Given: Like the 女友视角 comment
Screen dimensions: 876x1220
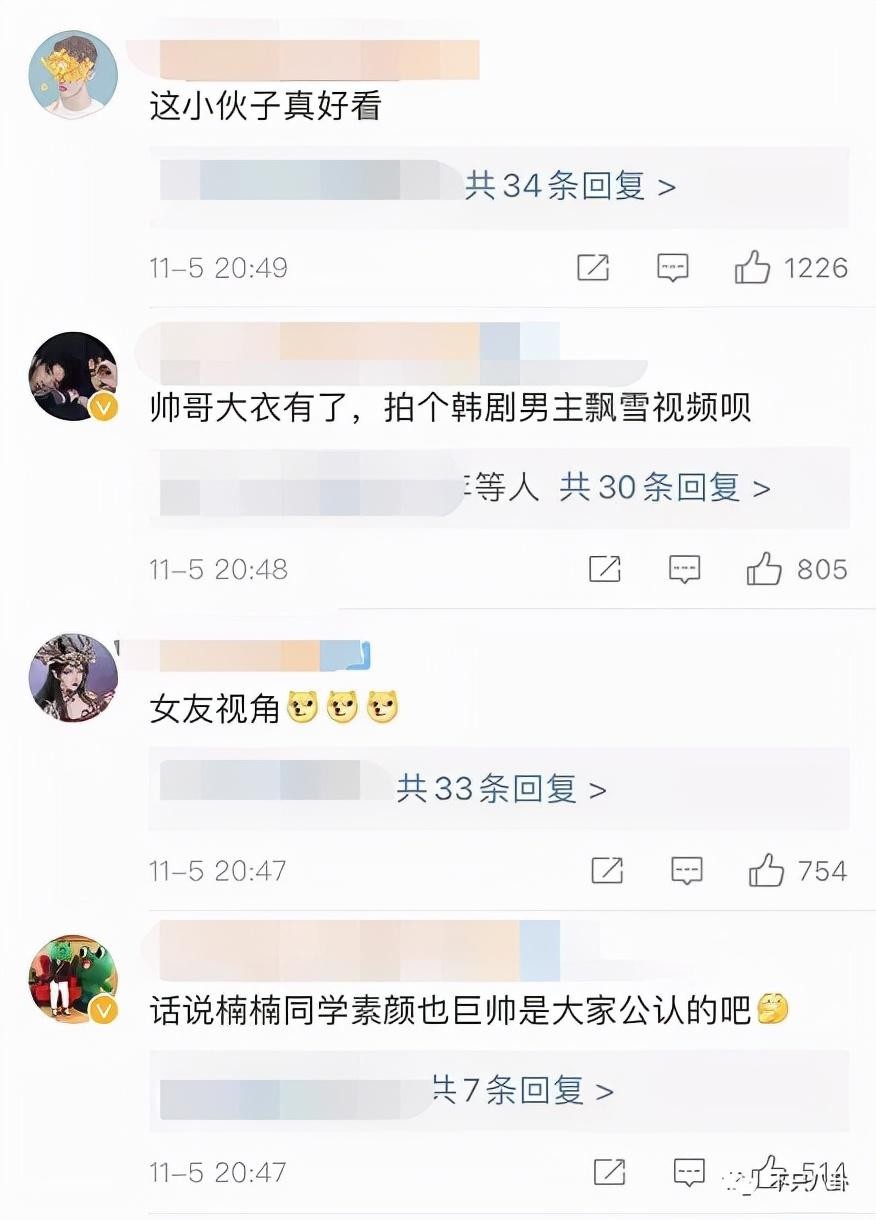Looking at the screenshot, I should [x=767, y=871].
